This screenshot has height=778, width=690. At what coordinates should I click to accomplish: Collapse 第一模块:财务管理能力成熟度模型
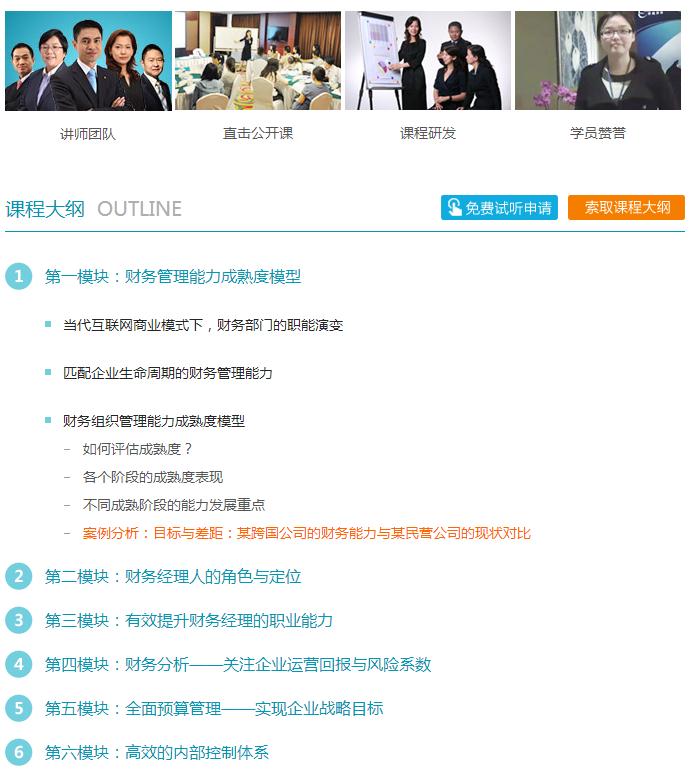[172, 276]
